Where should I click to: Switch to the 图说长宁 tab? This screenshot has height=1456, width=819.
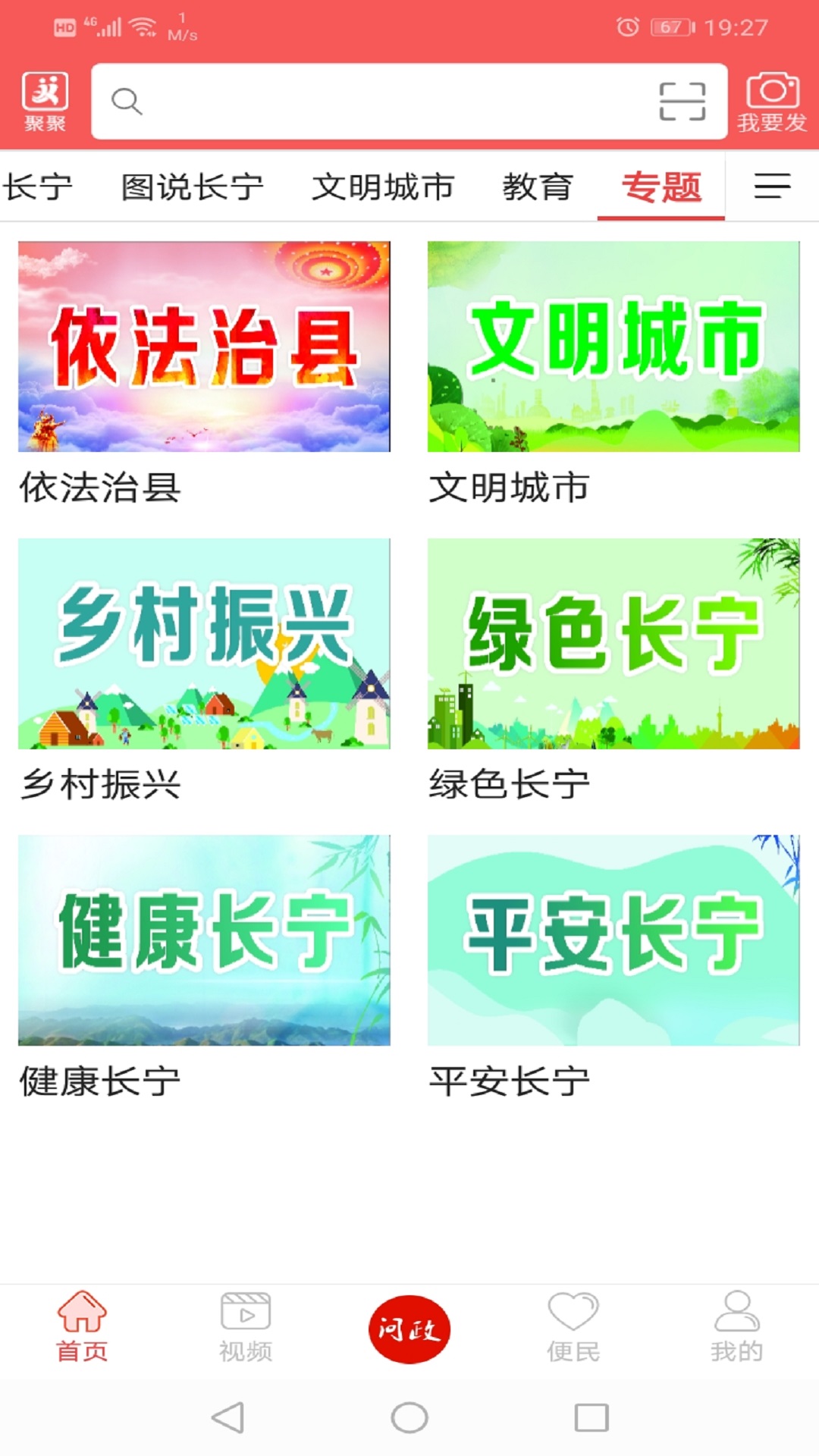[x=193, y=187]
